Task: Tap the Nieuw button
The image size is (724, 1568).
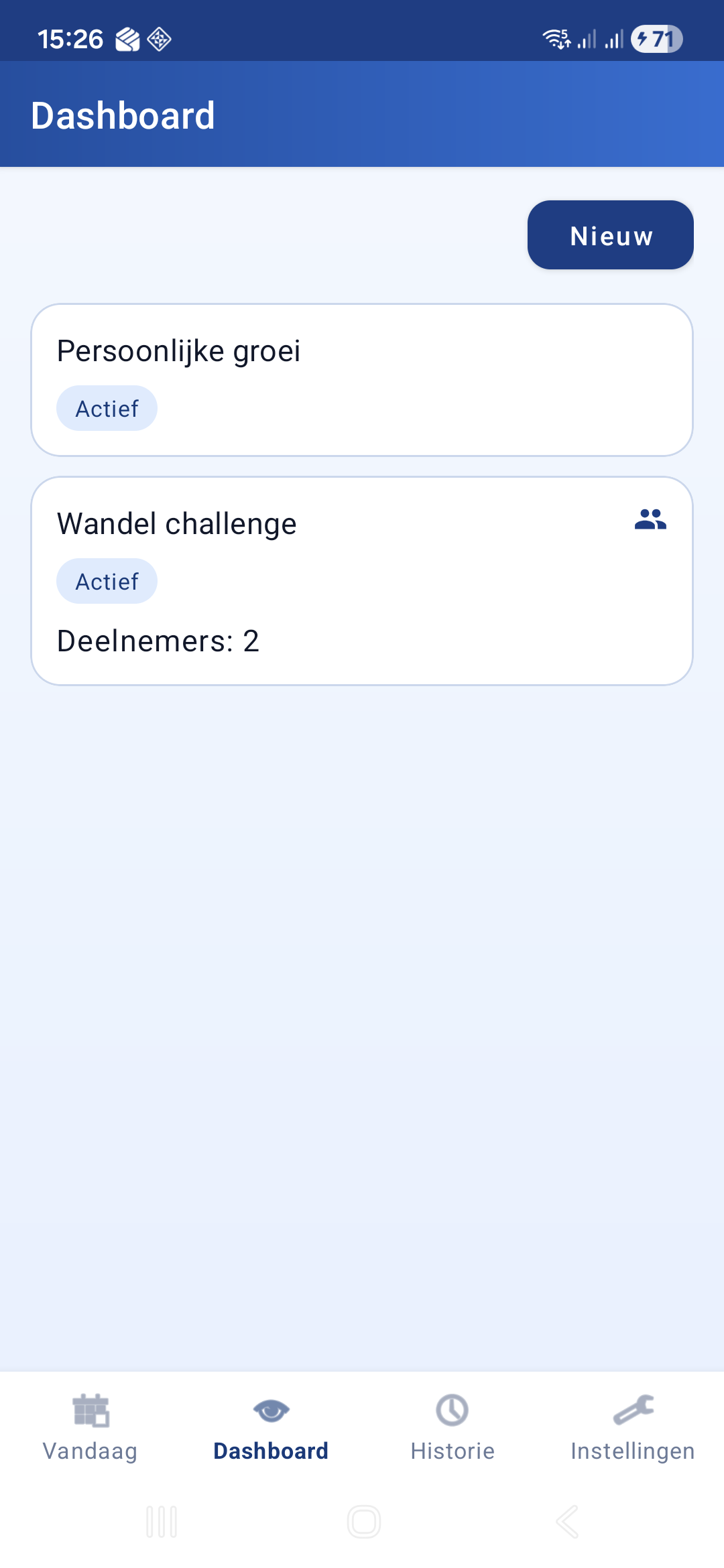Action: [x=610, y=235]
